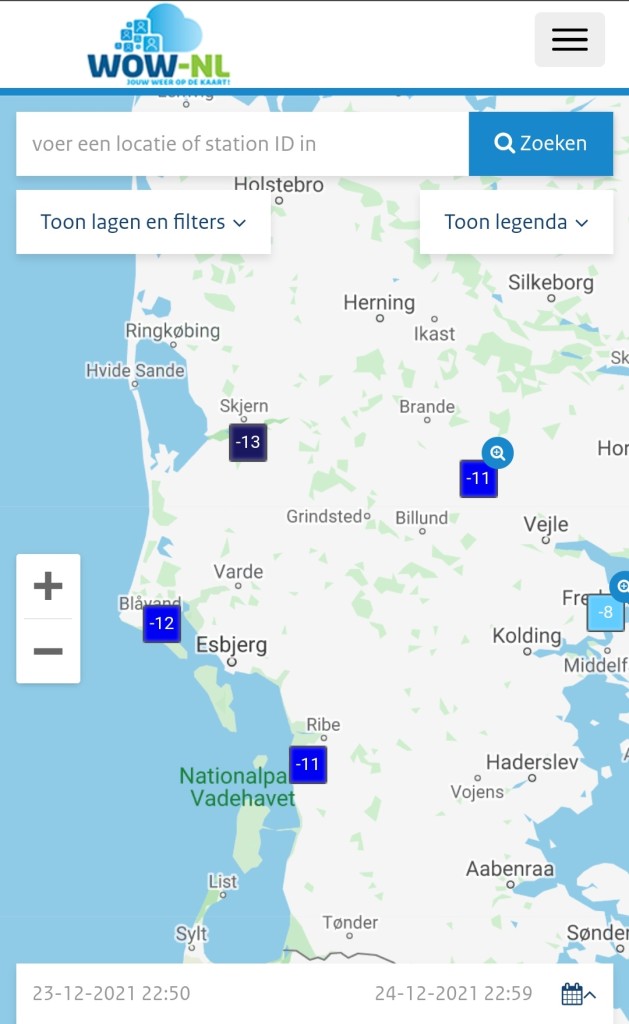Zoom in the map with plus
The width and height of the screenshot is (629, 1024).
click(48, 586)
